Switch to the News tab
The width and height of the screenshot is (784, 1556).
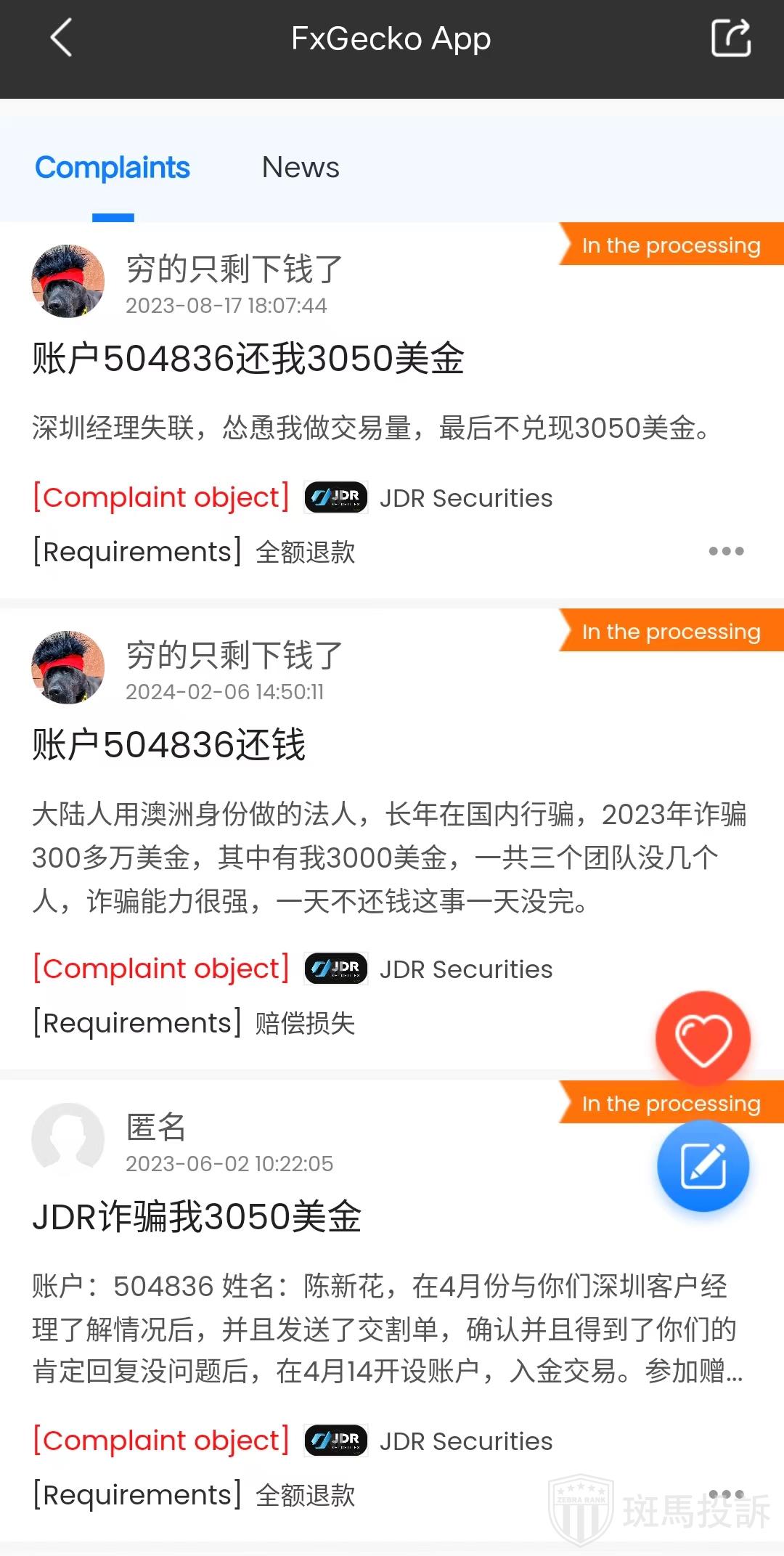pyautogui.click(x=301, y=168)
